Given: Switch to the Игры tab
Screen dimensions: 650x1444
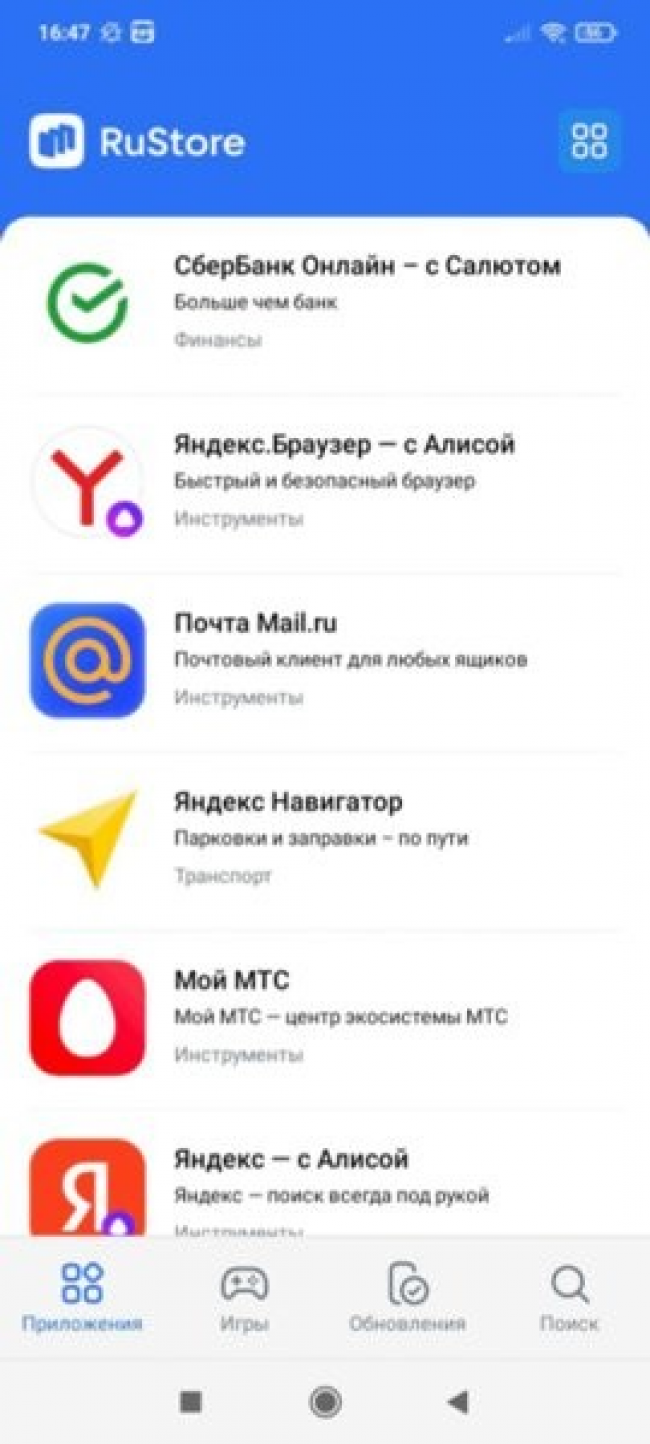Looking at the screenshot, I should pos(244,1297).
